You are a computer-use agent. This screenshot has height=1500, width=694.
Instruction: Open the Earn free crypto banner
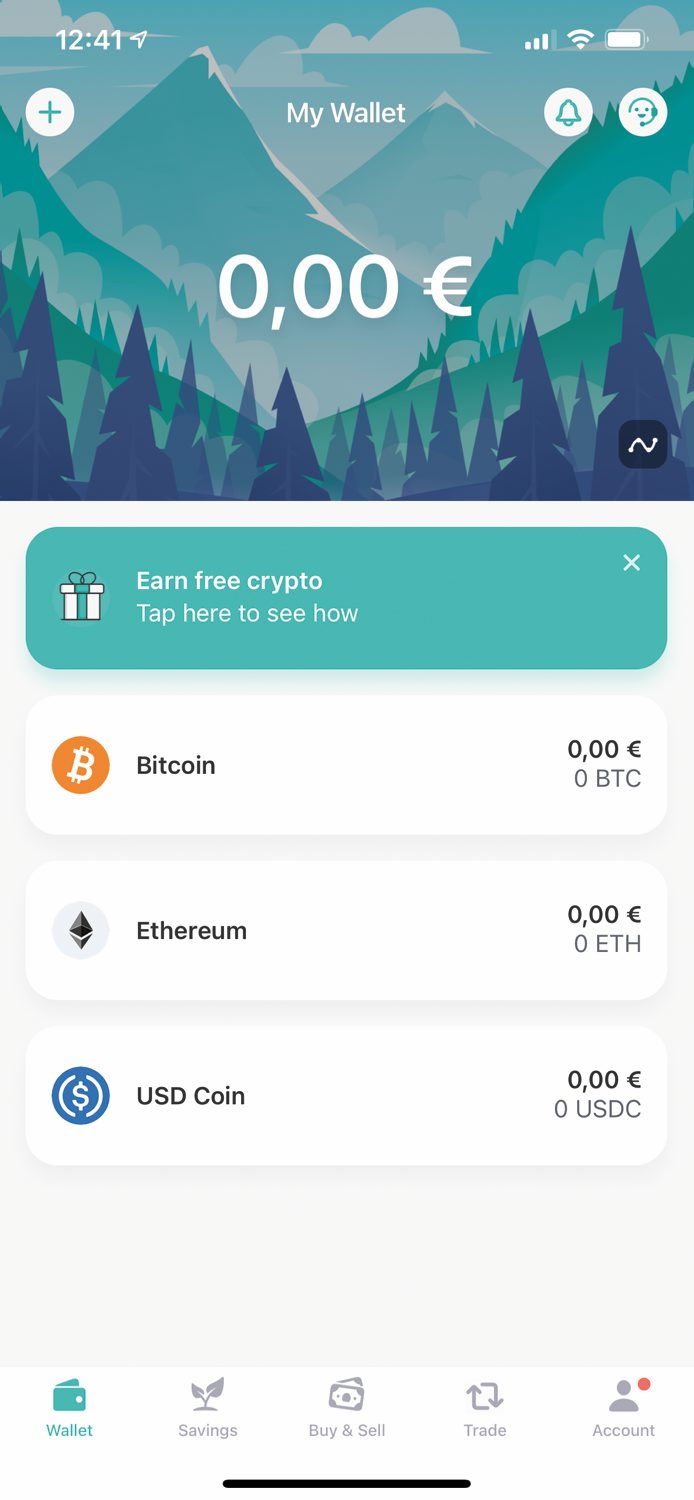coord(300,598)
